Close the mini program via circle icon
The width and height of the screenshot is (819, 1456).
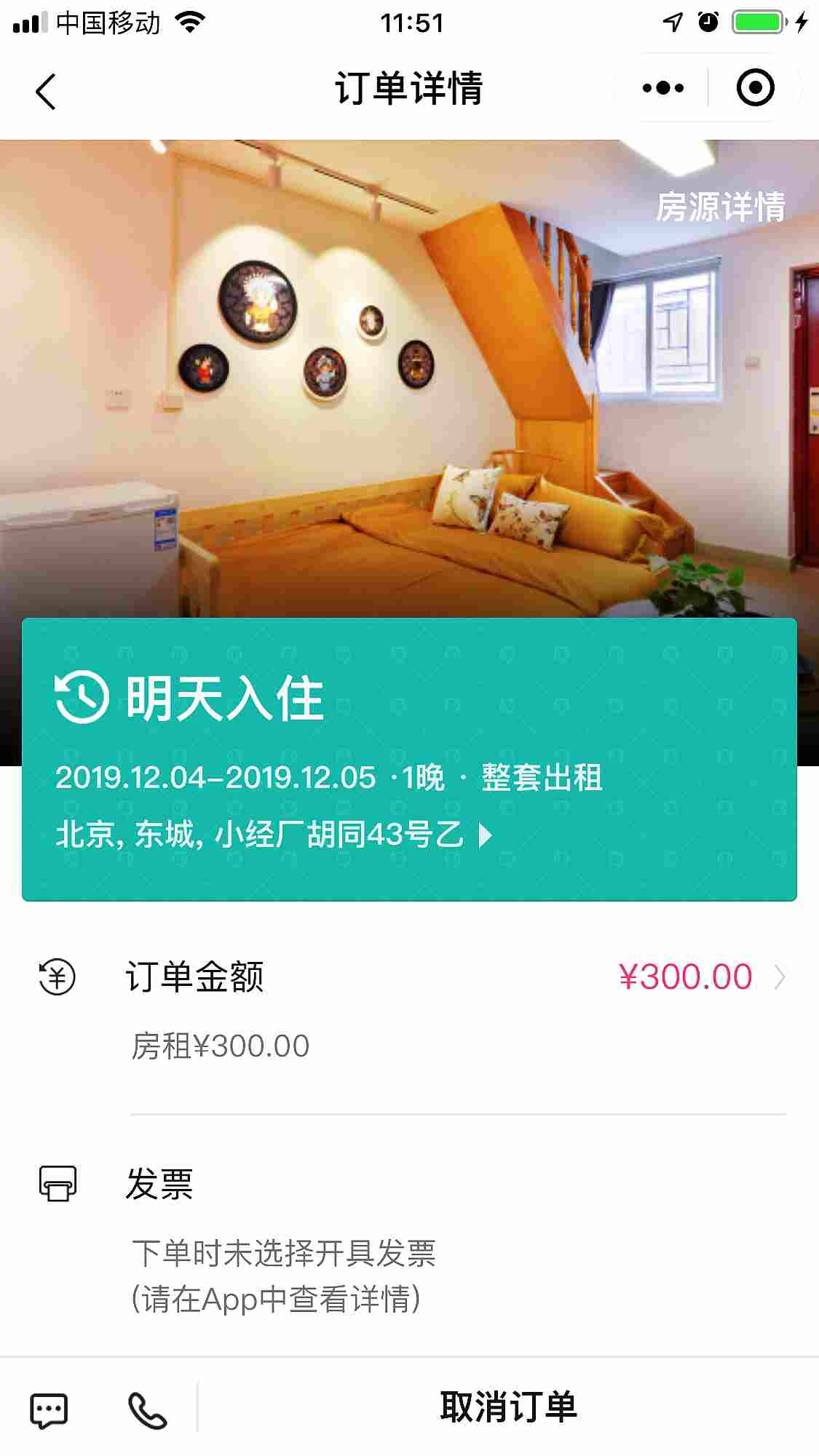coord(755,88)
